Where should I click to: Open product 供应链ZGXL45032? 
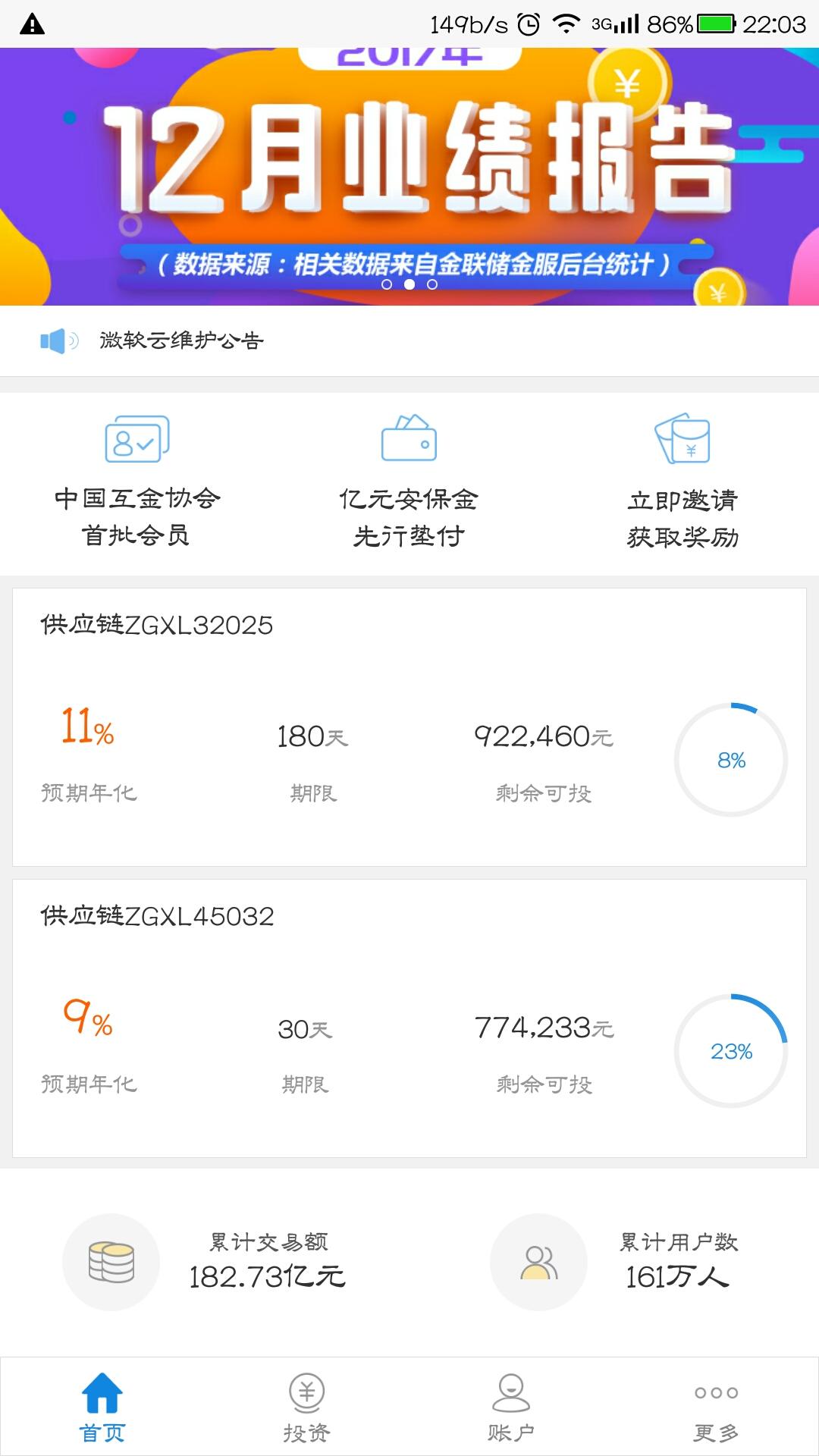[x=409, y=1018]
